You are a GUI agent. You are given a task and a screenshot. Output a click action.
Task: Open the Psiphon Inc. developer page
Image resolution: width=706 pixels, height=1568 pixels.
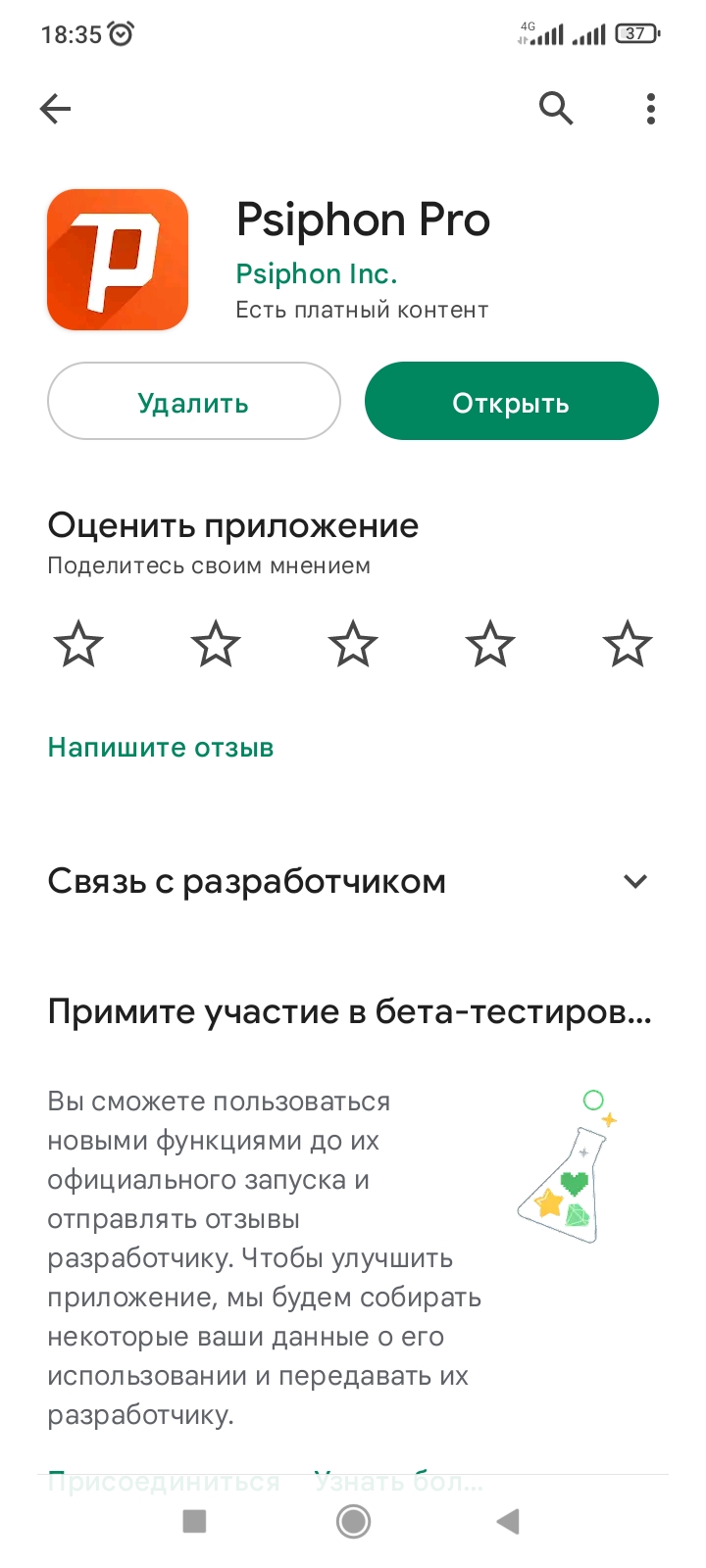[x=316, y=273]
